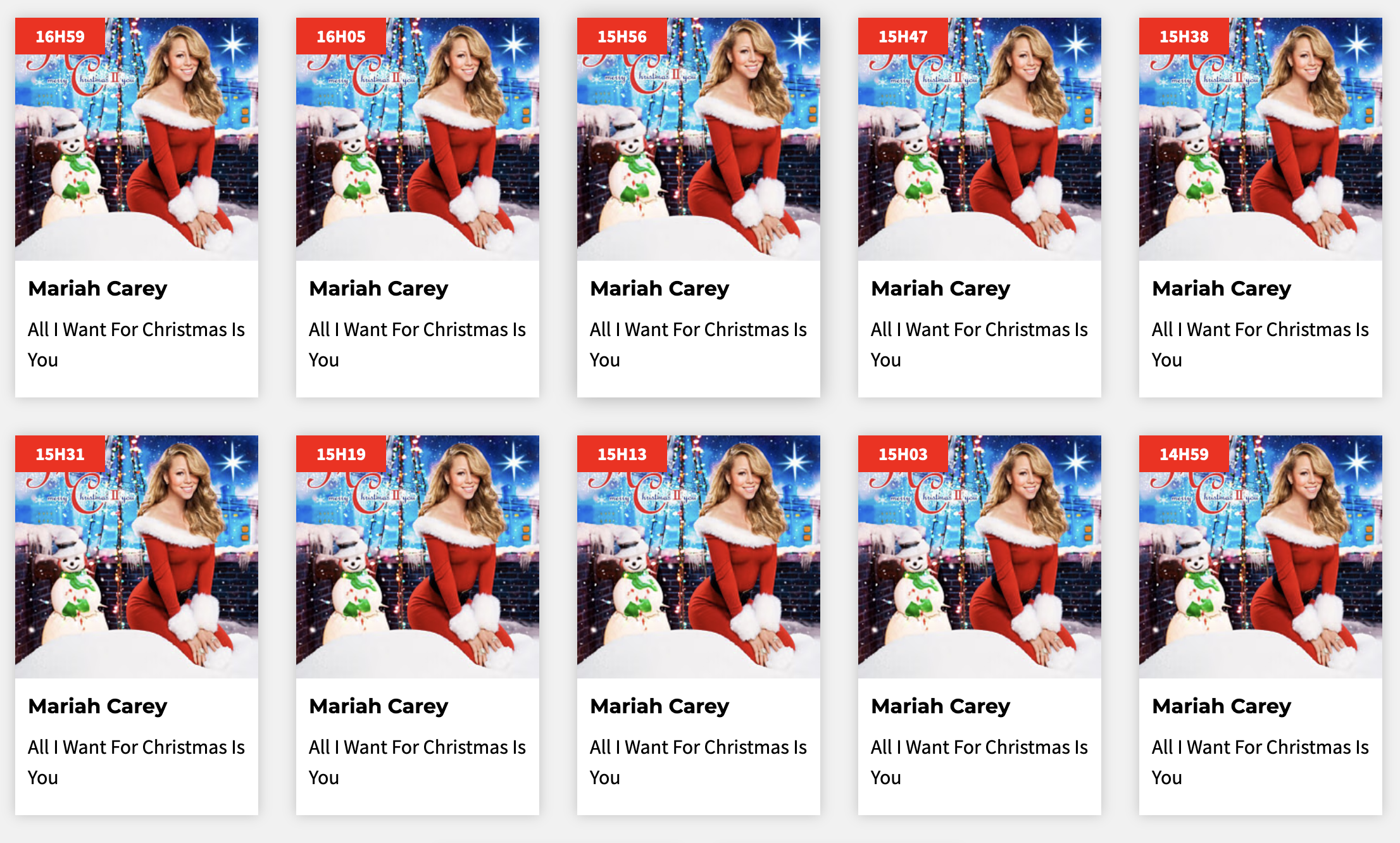Select the song card timestamped 16H05
The width and height of the screenshot is (1400, 843).
[x=417, y=207]
